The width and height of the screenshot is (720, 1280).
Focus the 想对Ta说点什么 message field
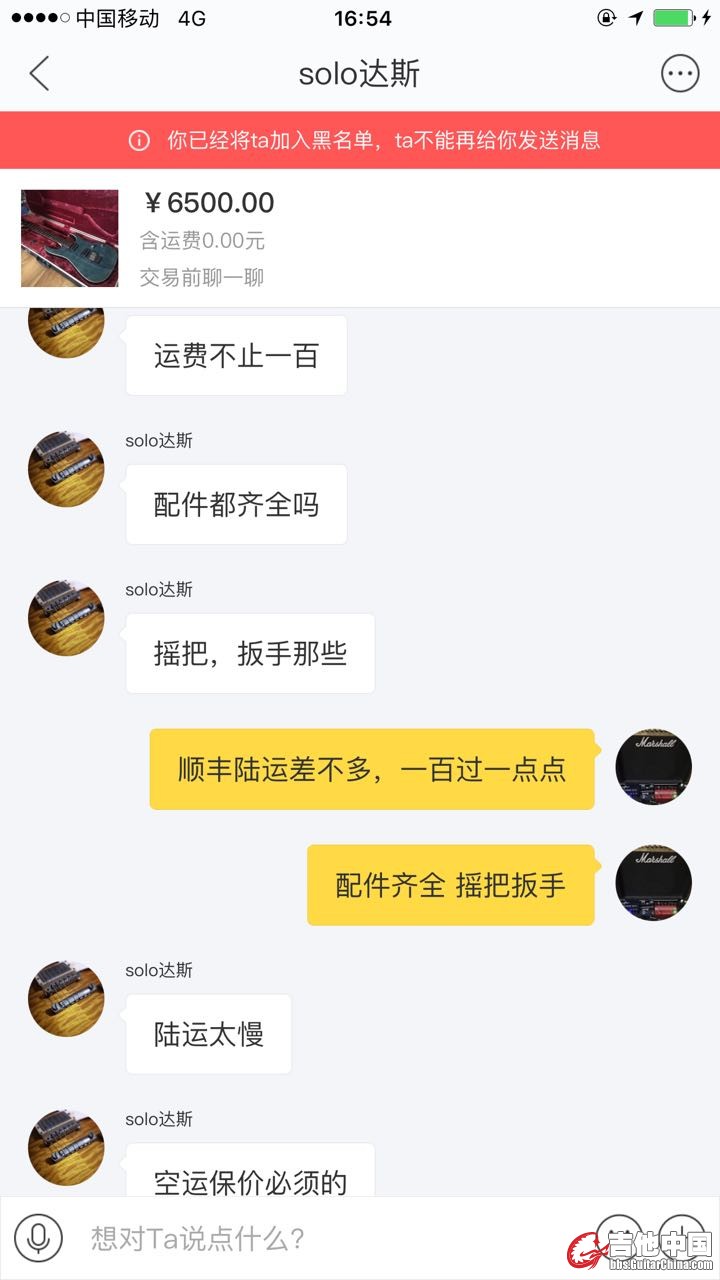pyautogui.click(x=320, y=1239)
